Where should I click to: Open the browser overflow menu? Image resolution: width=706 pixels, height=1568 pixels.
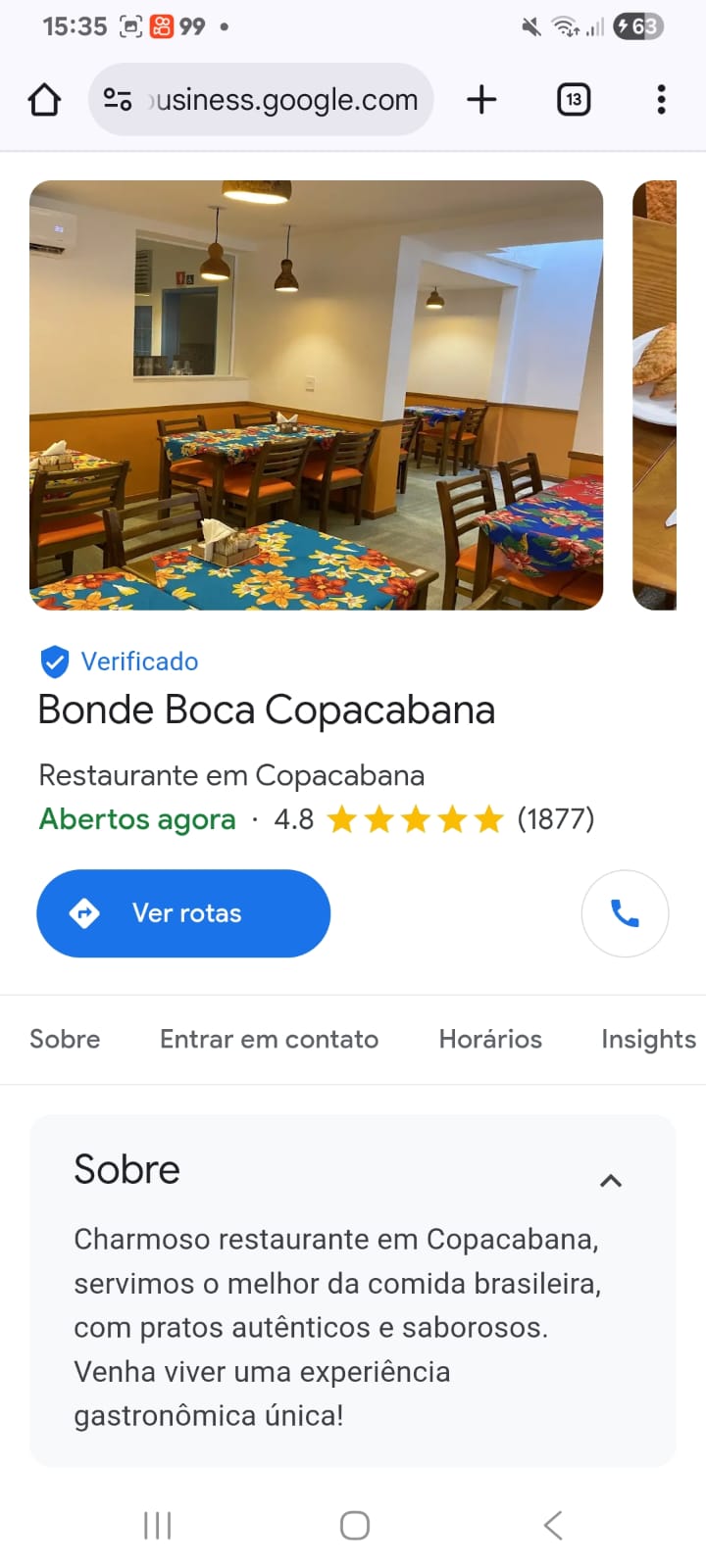point(661,100)
